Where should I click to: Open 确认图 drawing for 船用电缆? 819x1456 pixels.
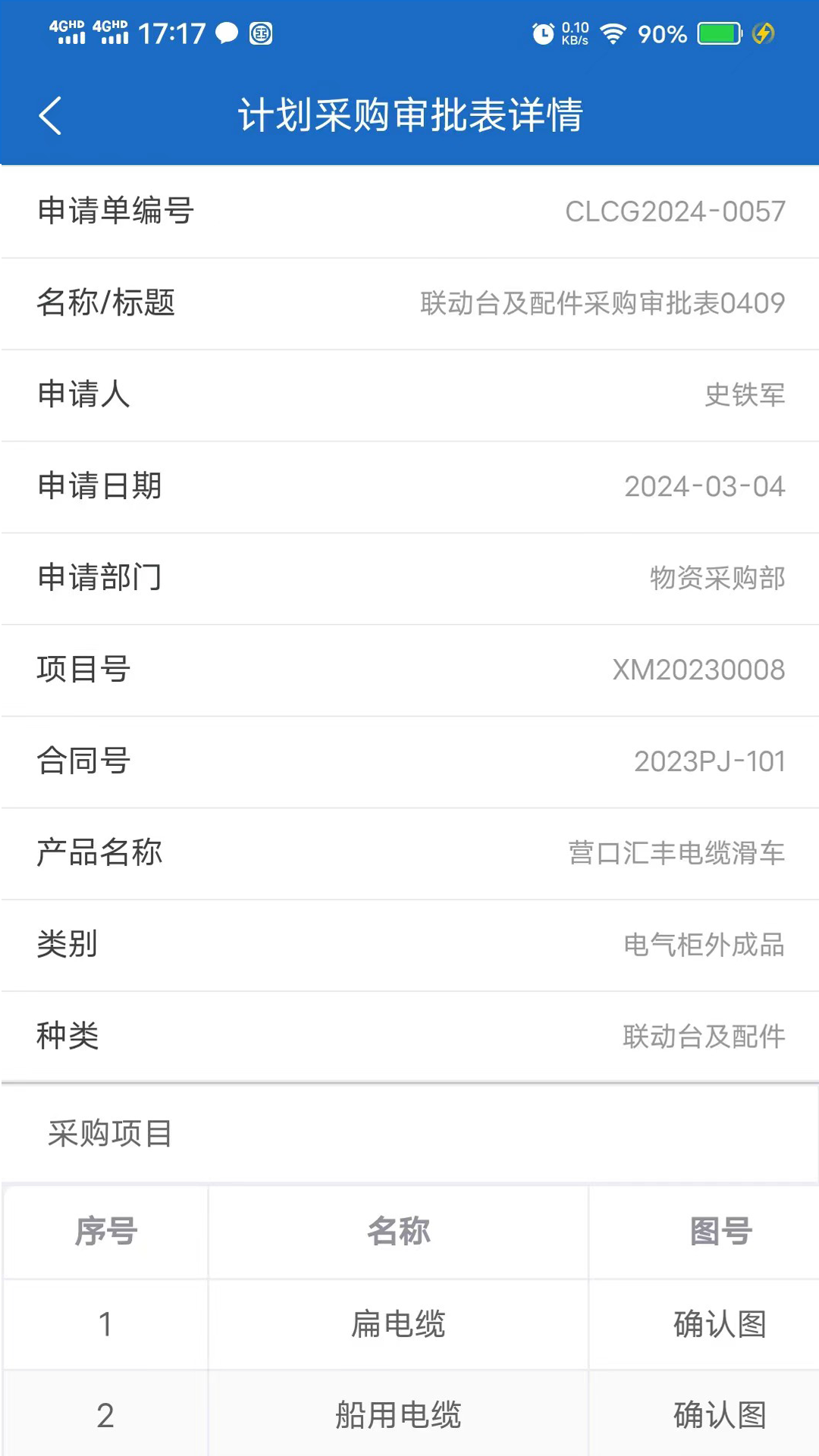pos(720,1414)
